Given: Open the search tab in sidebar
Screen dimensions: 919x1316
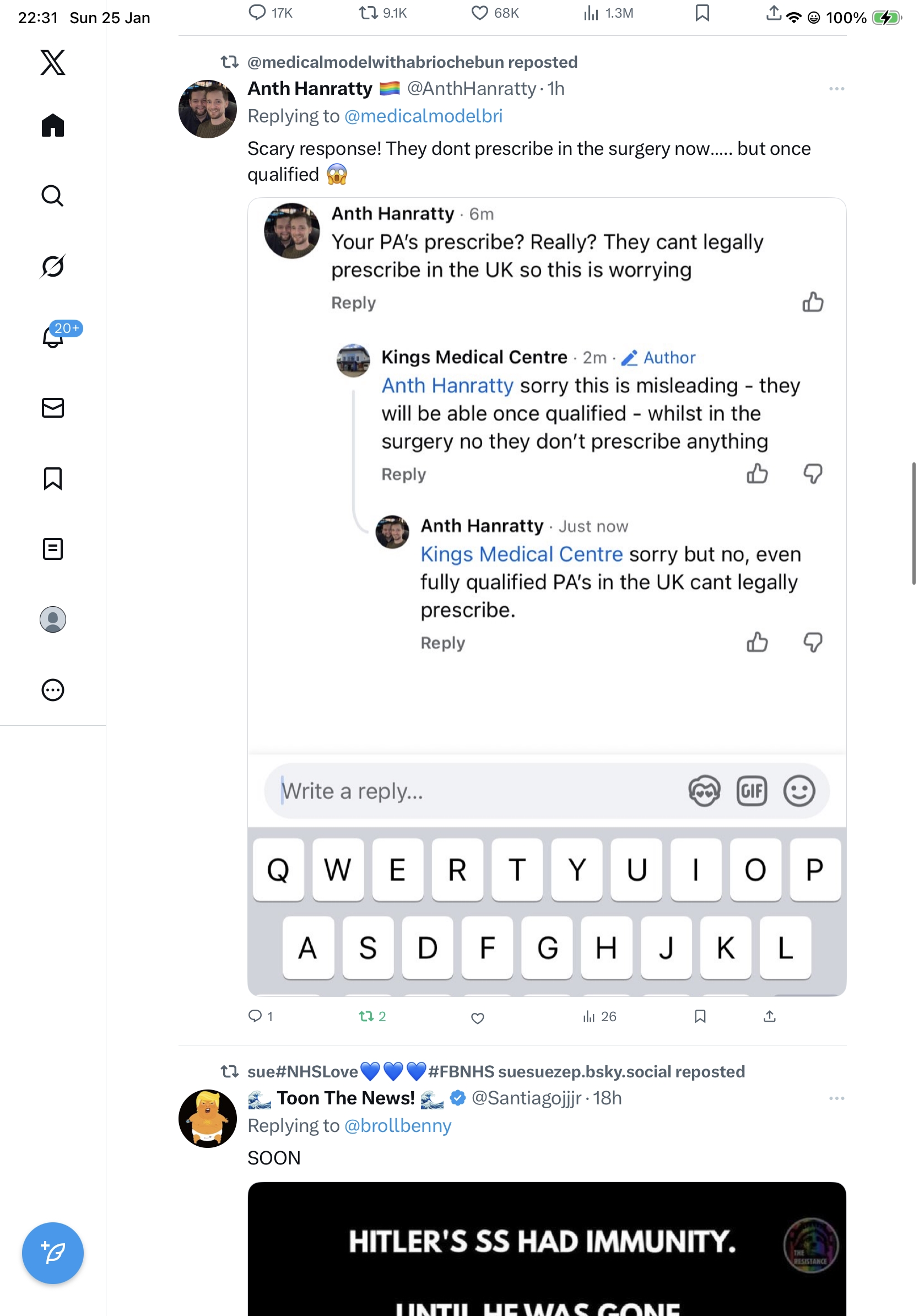Looking at the screenshot, I should pyautogui.click(x=53, y=196).
